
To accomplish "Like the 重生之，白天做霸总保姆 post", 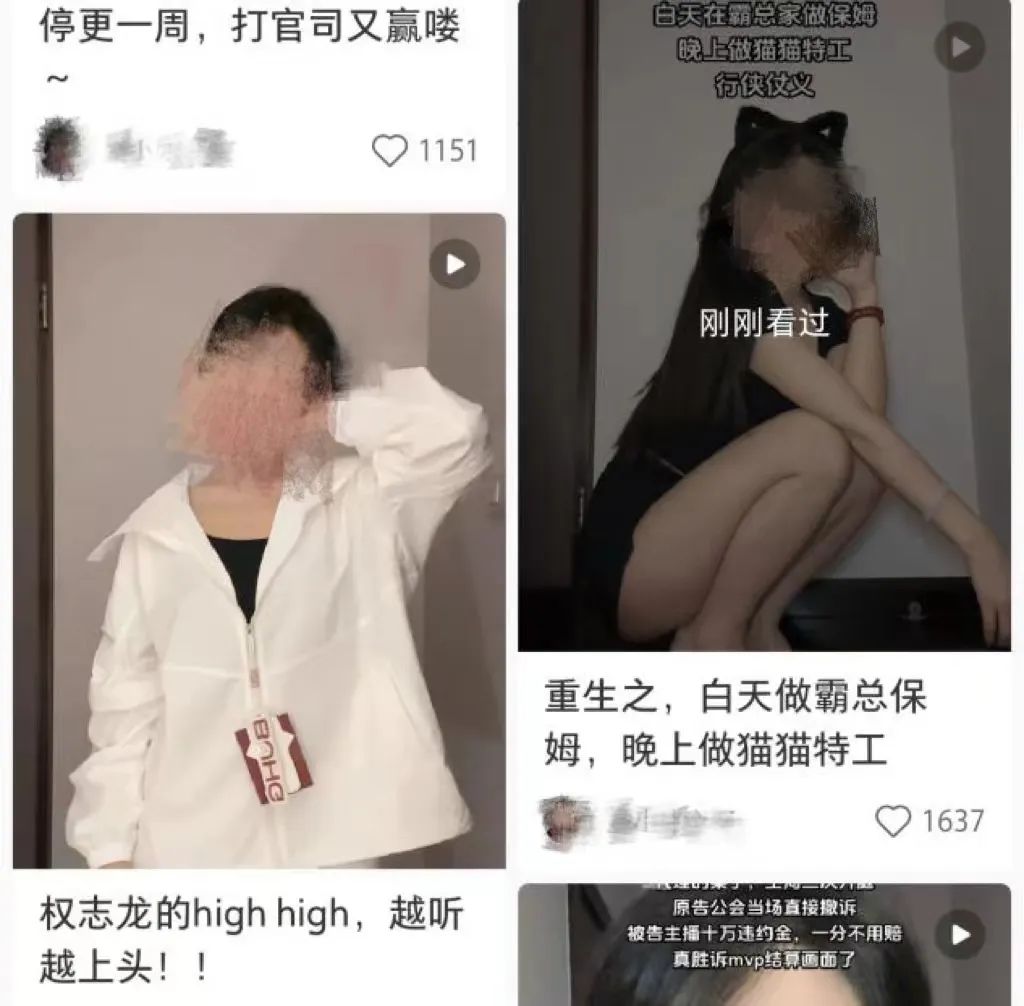I will (892, 820).
